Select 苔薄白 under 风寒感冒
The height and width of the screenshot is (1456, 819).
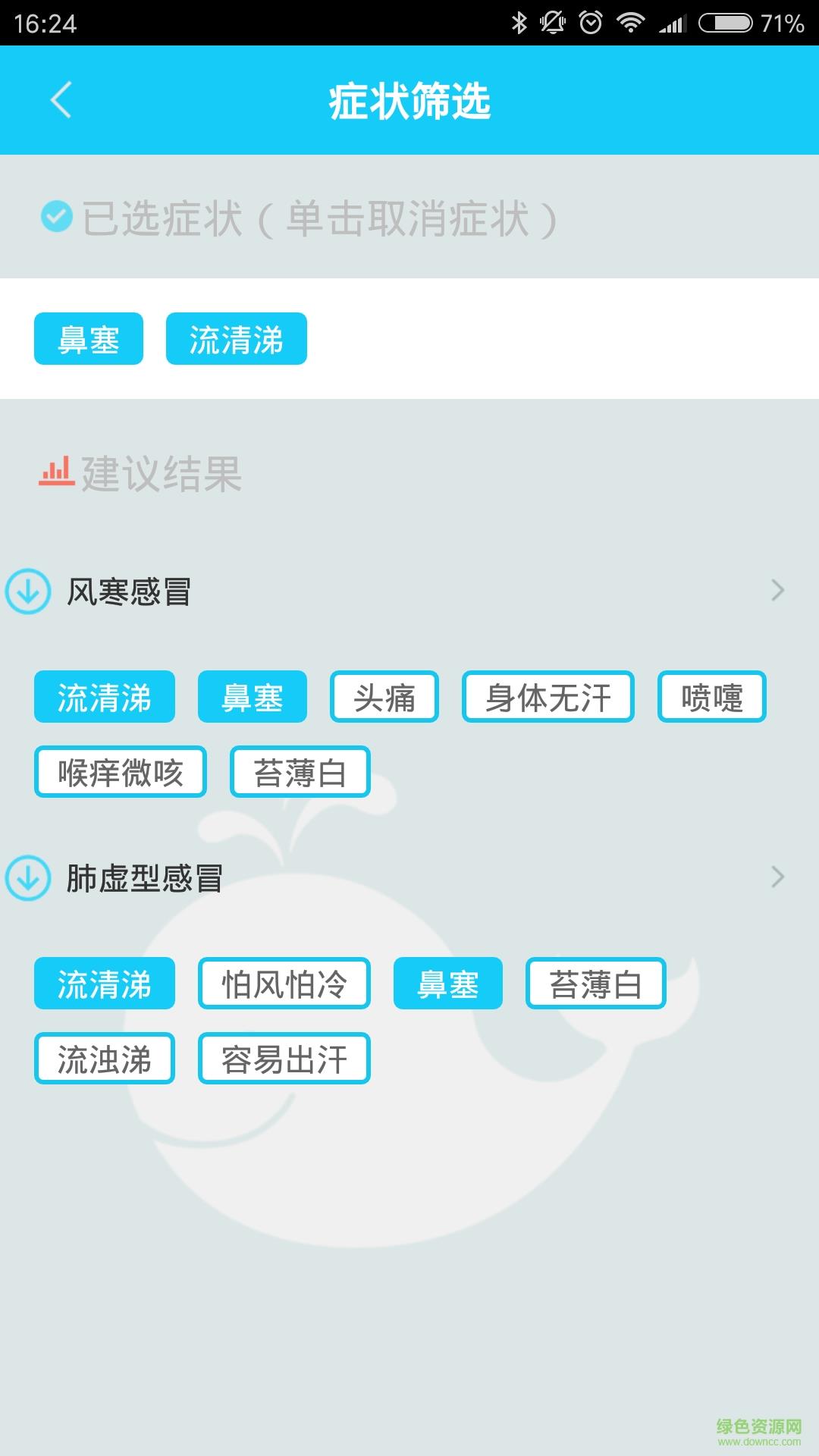300,772
